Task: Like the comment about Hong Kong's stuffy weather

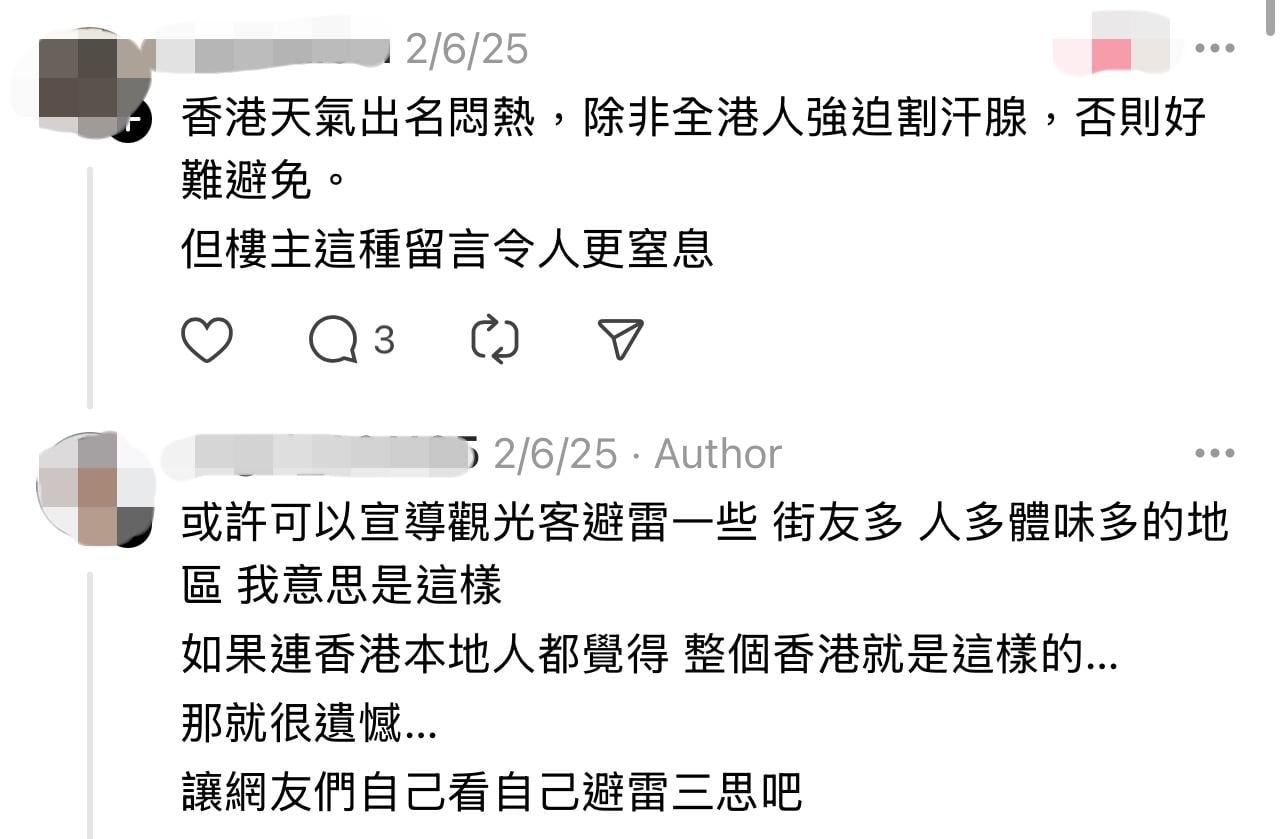Action: (x=207, y=341)
